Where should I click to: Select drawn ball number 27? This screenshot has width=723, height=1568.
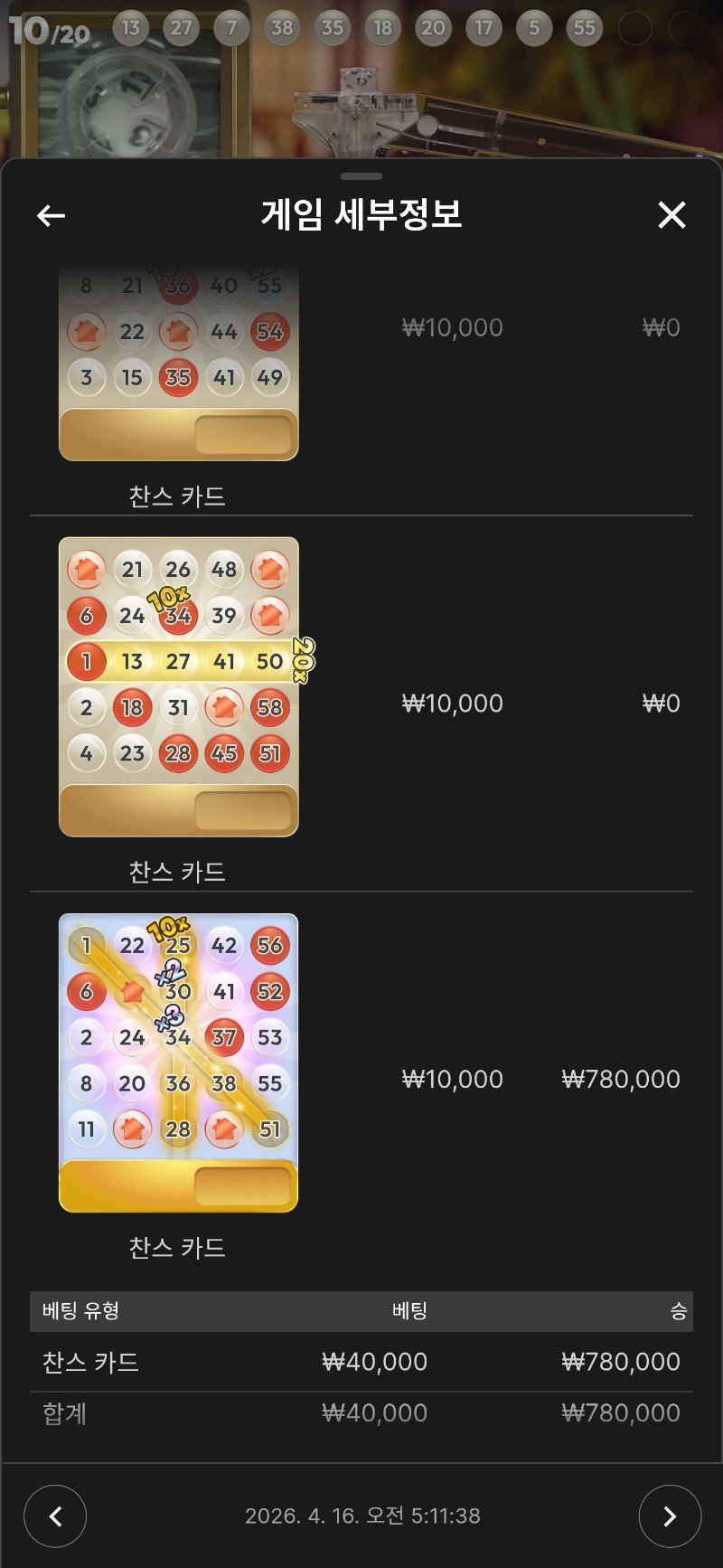click(181, 27)
